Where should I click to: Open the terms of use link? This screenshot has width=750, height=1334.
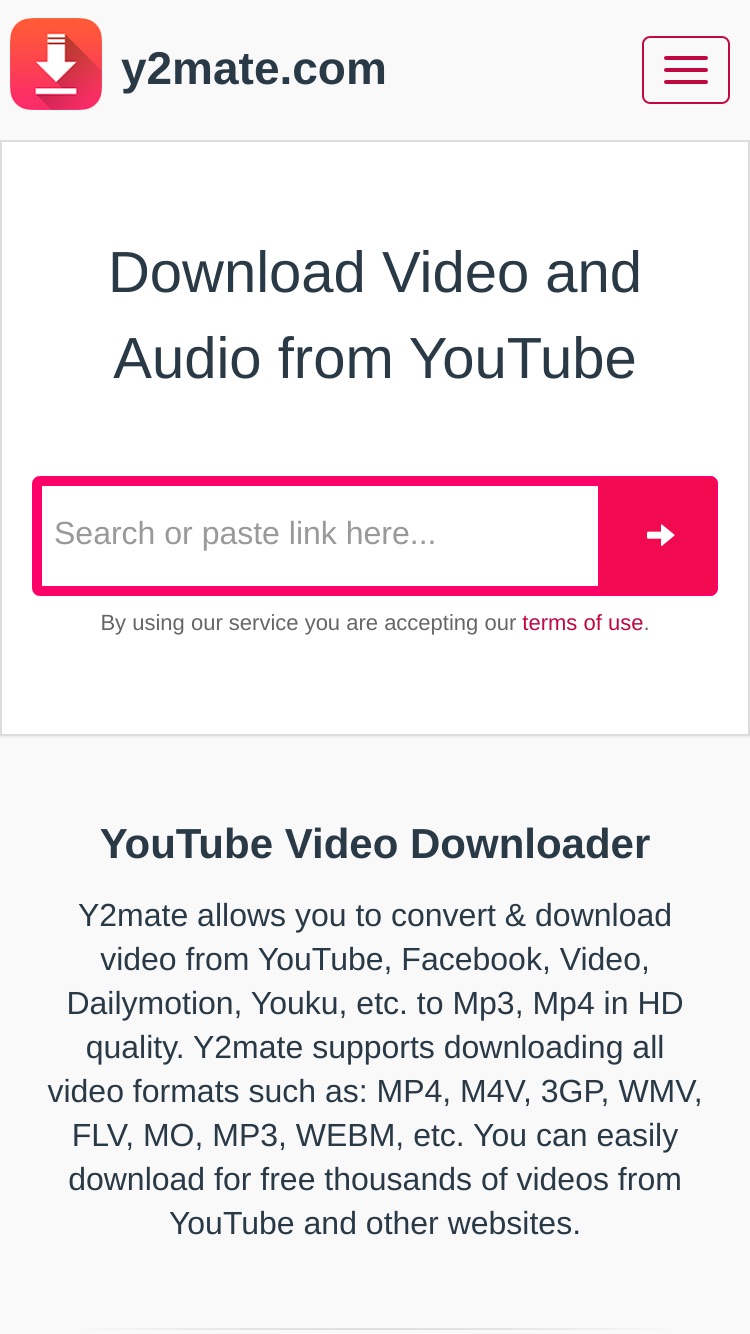pos(582,623)
